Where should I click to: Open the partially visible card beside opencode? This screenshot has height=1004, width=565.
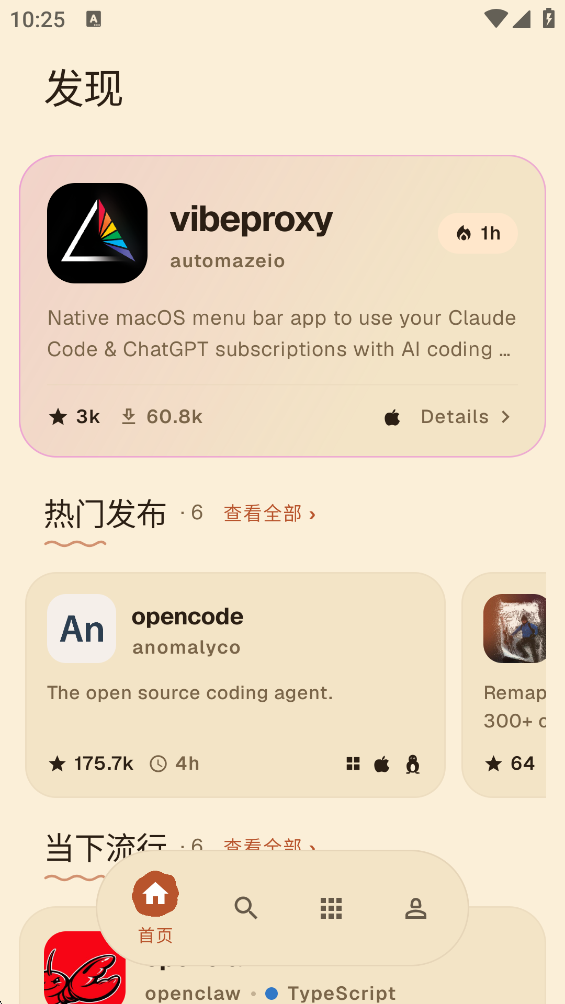pos(504,684)
